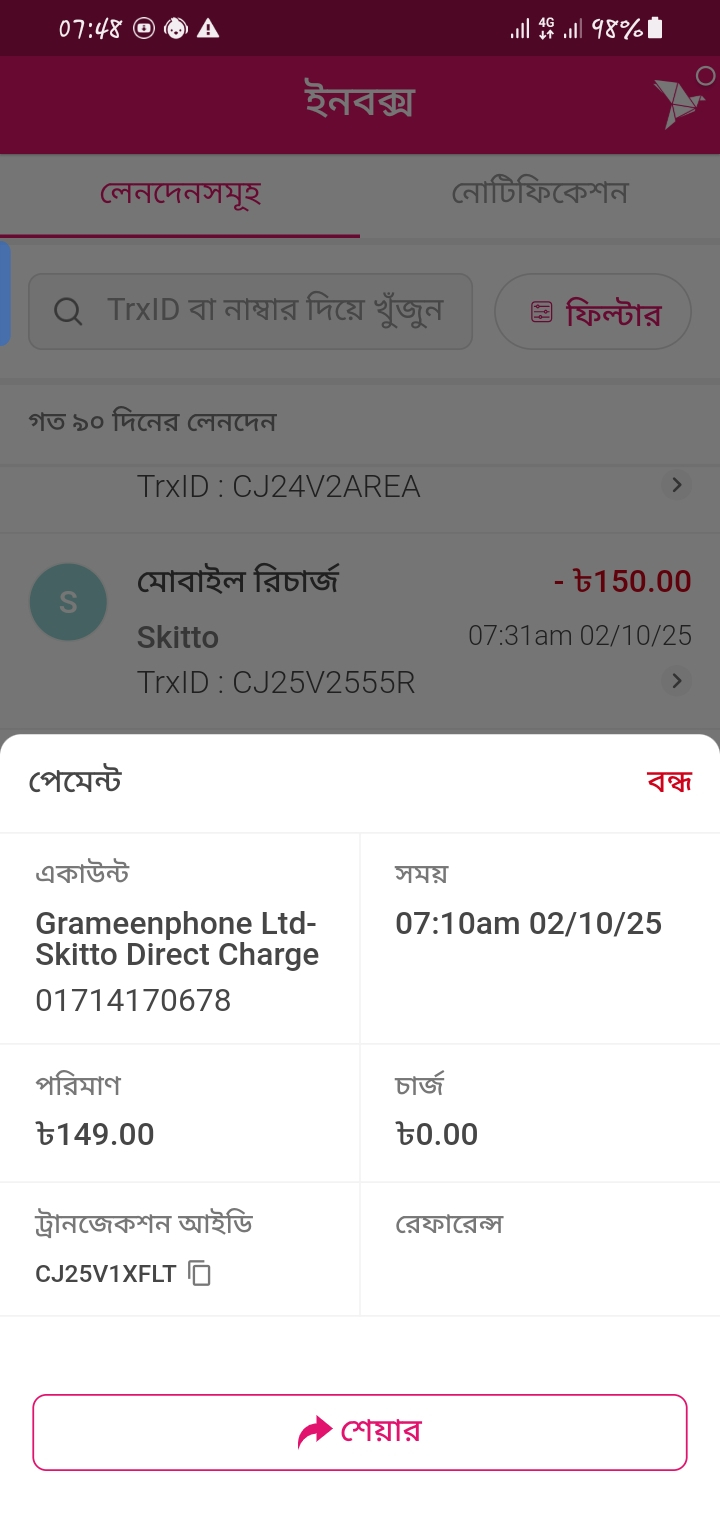Copy transaction ID CJ25V1XFLT
Image resolution: width=720 pixels, height=1520 pixels.
200,1274
